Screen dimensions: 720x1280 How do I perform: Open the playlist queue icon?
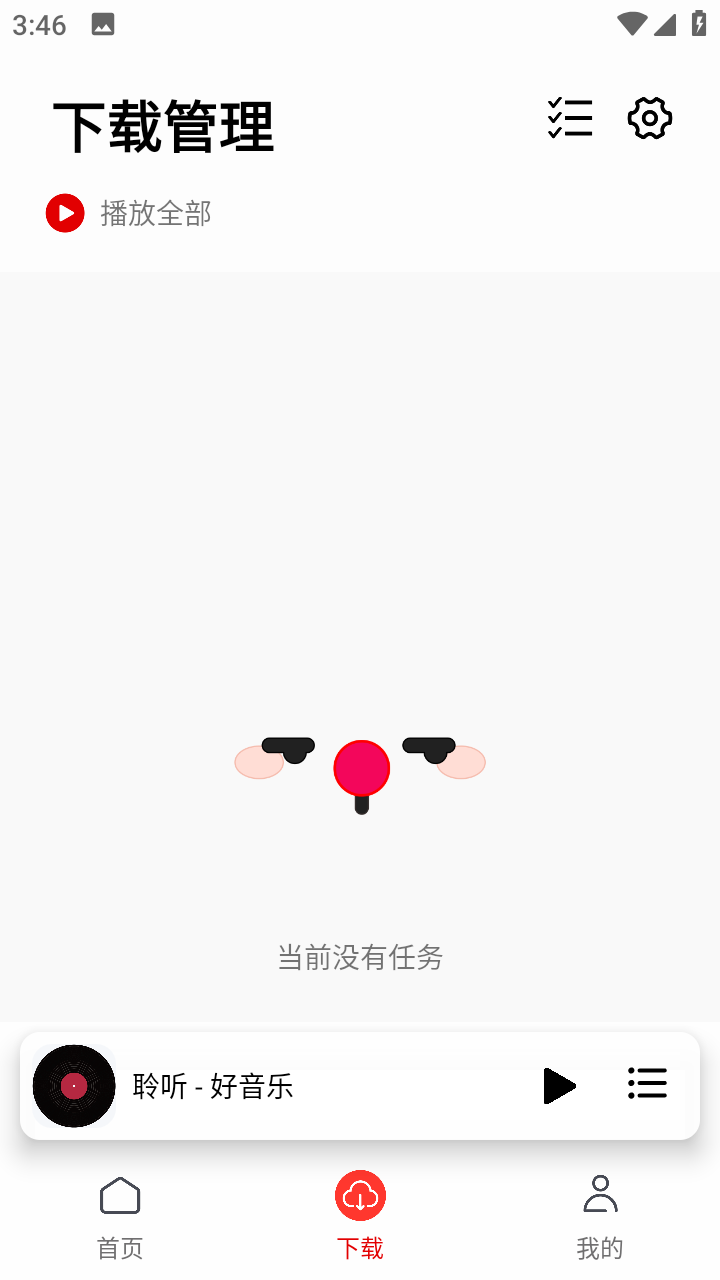[647, 1083]
